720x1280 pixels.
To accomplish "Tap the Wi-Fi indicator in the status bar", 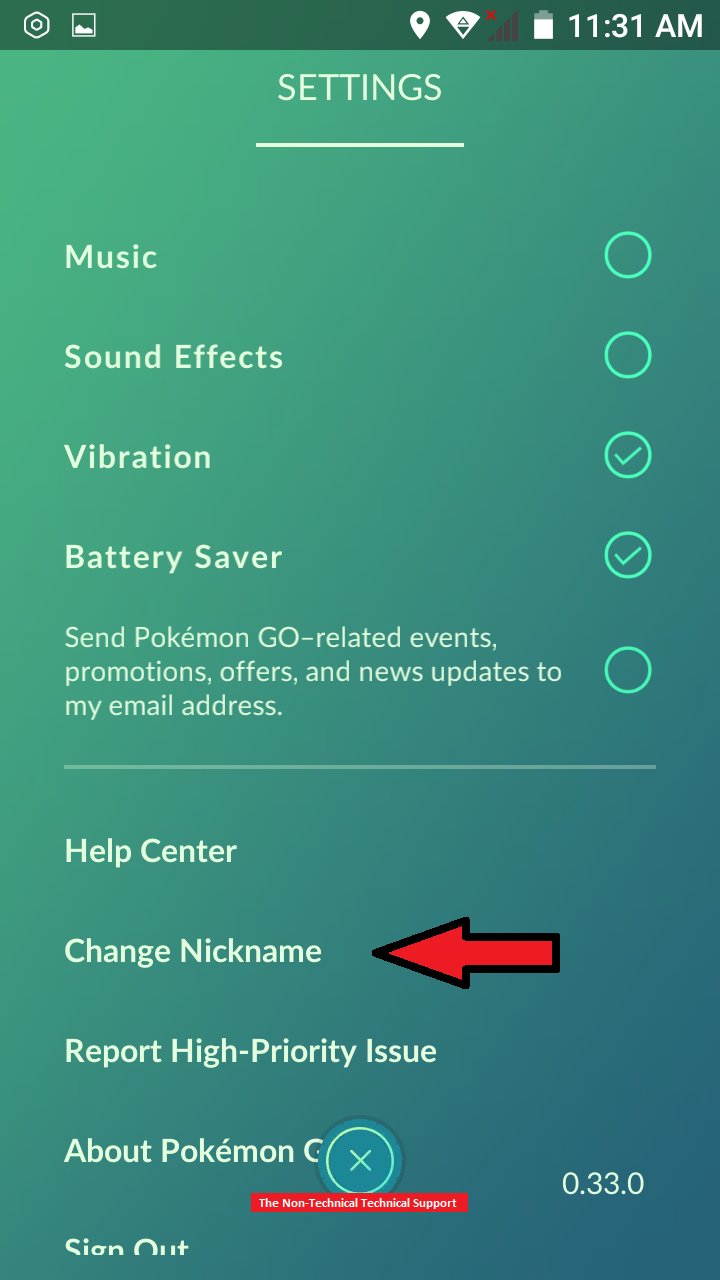I will click(463, 24).
